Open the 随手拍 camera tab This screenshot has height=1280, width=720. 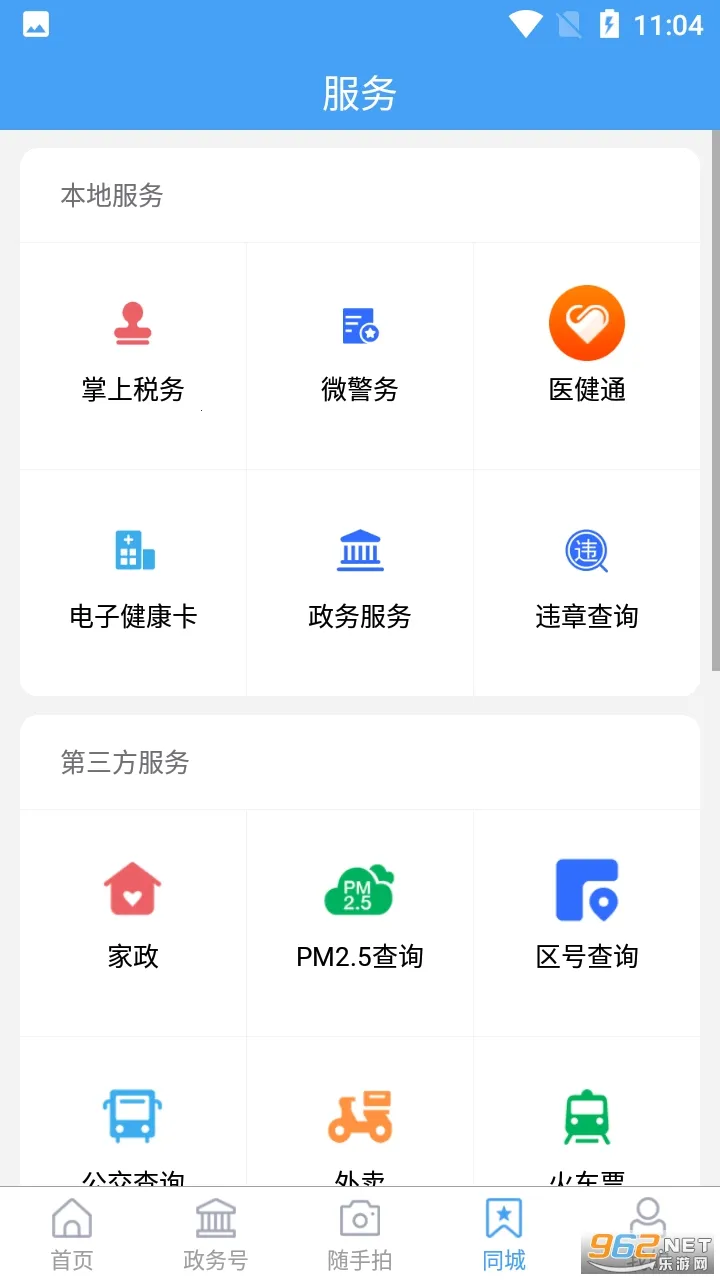(360, 1230)
